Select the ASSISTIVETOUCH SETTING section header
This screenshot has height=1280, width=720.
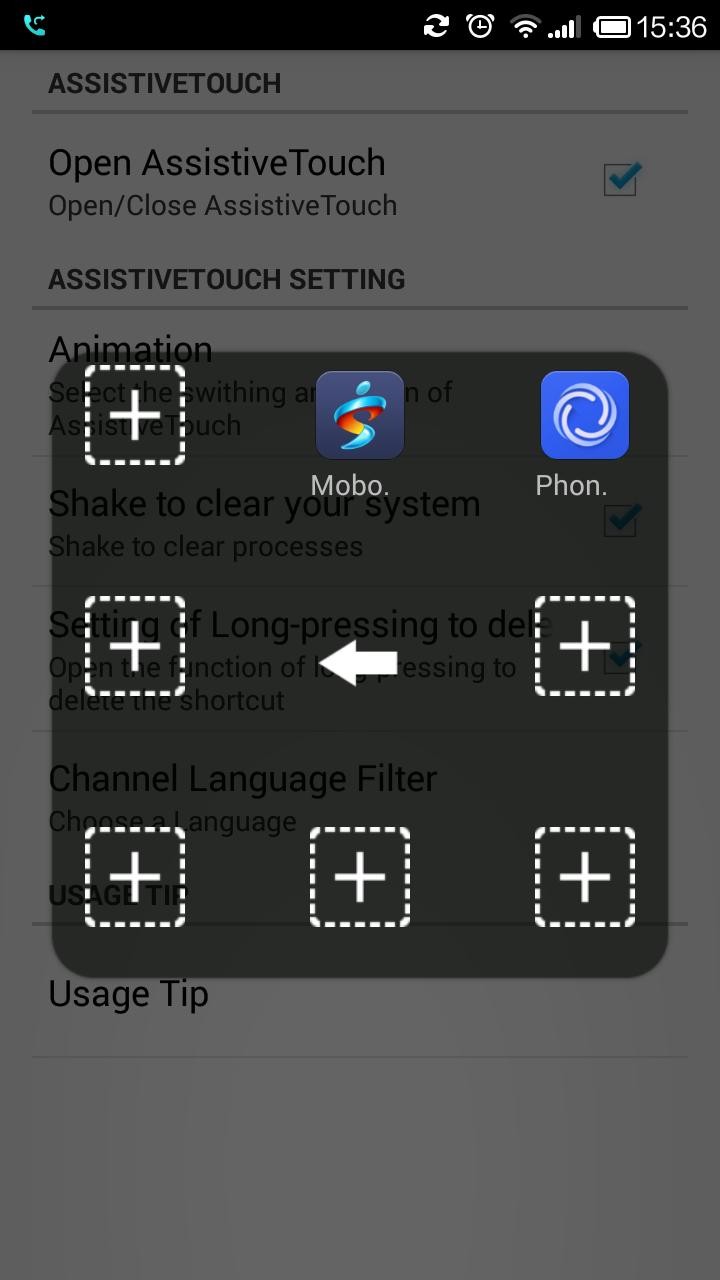(227, 279)
